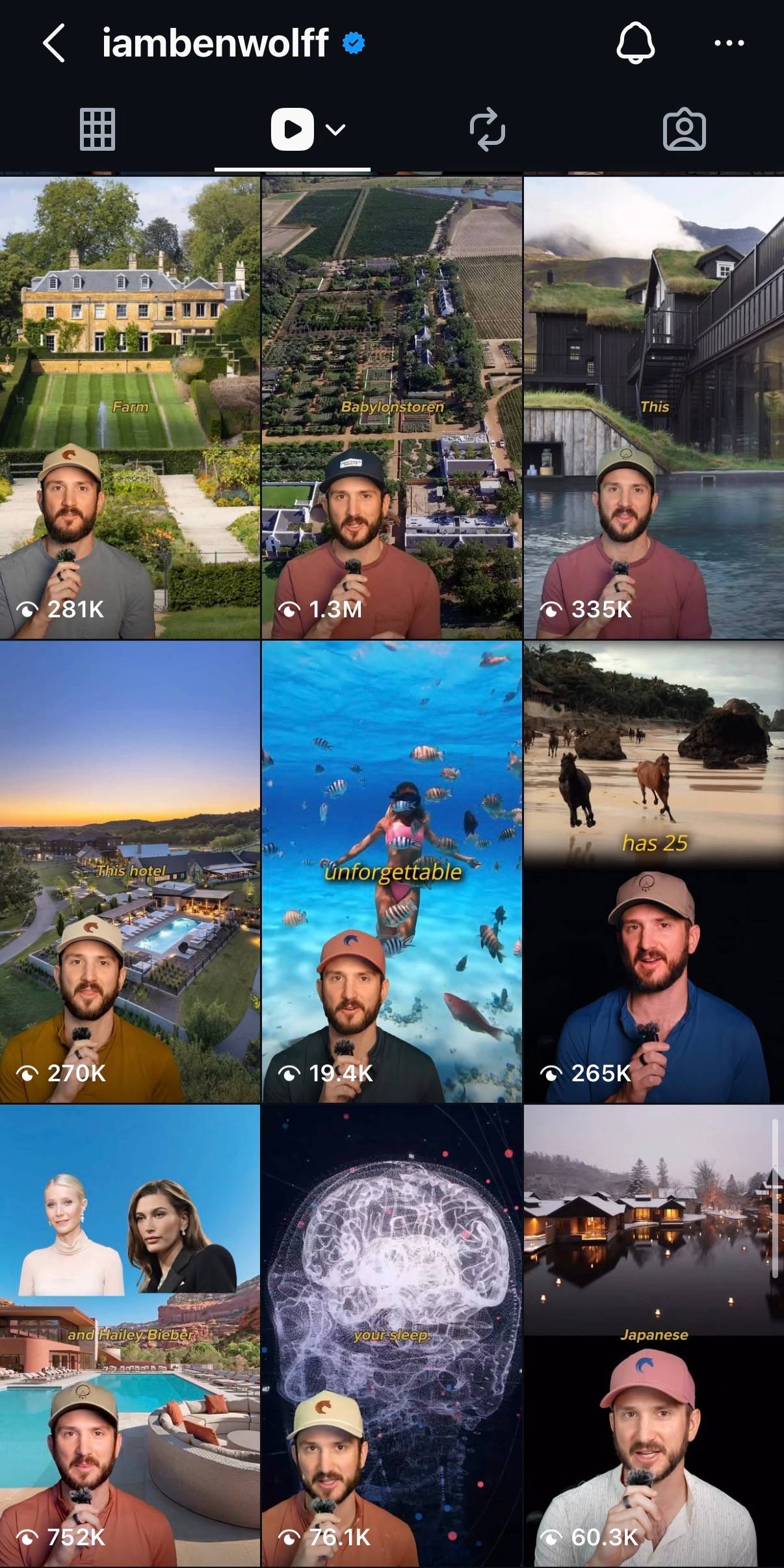The width and height of the screenshot is (784, 1568).
Task: Open the reel with 335K views
Action: [x=654, y=407]
